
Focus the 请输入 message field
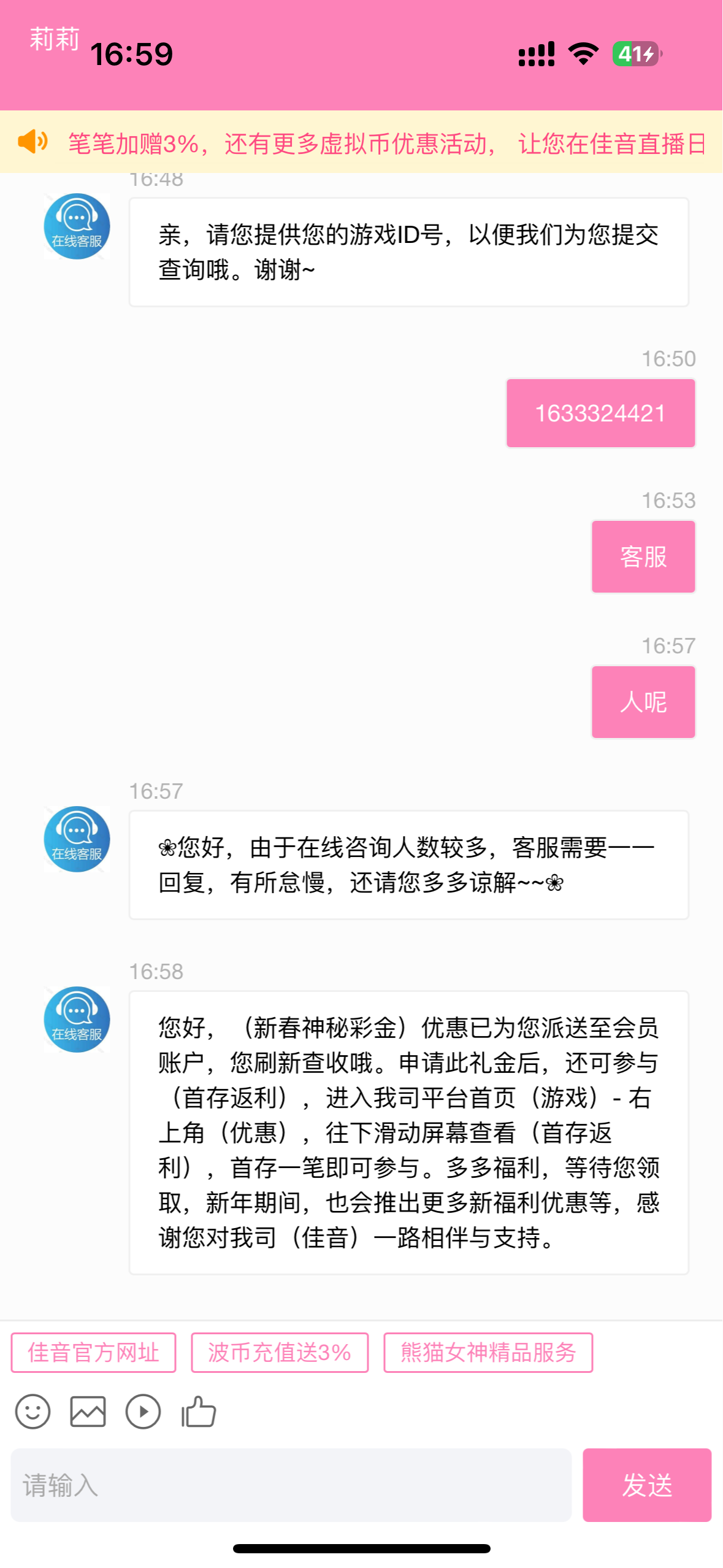(x=291, y=1485)
